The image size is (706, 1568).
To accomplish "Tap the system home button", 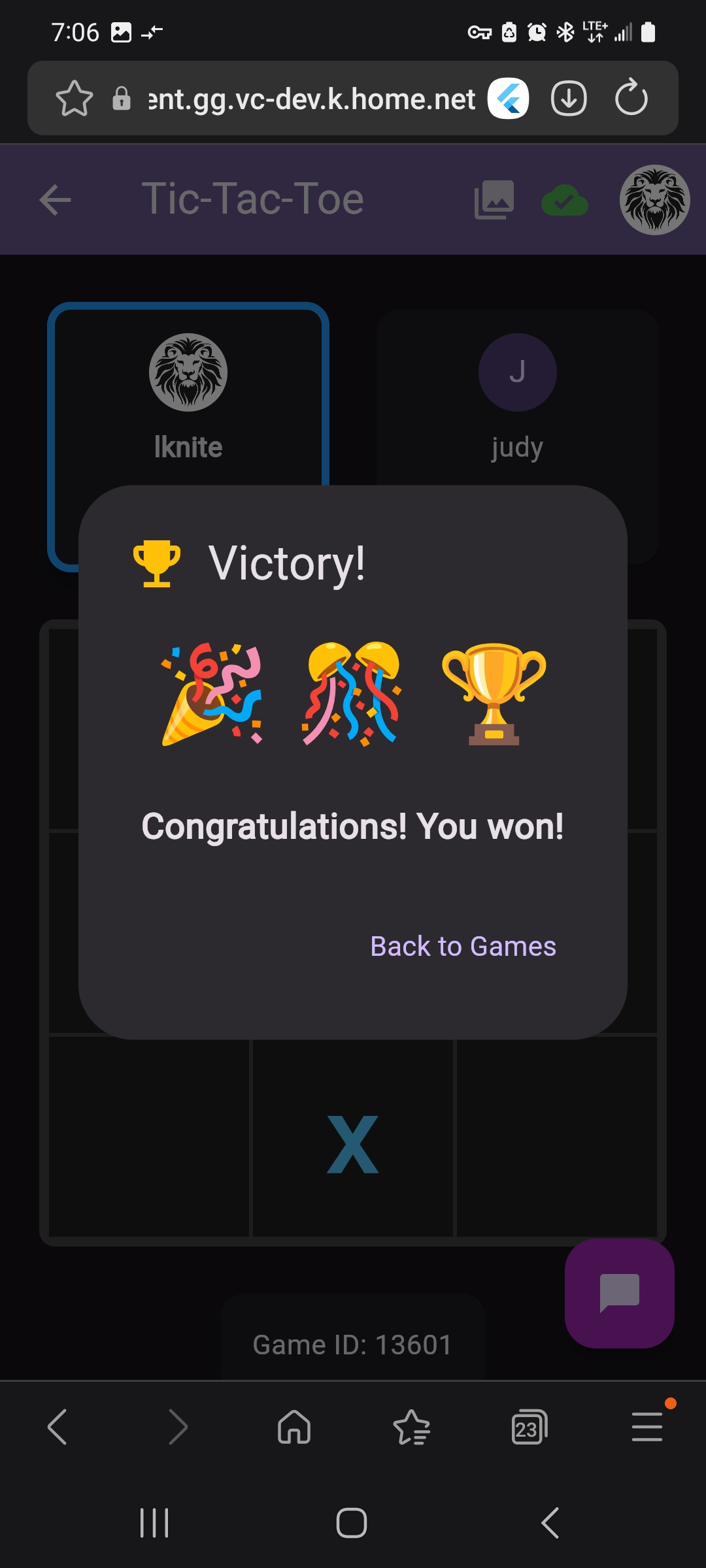I will click(x=352, y=1523).
